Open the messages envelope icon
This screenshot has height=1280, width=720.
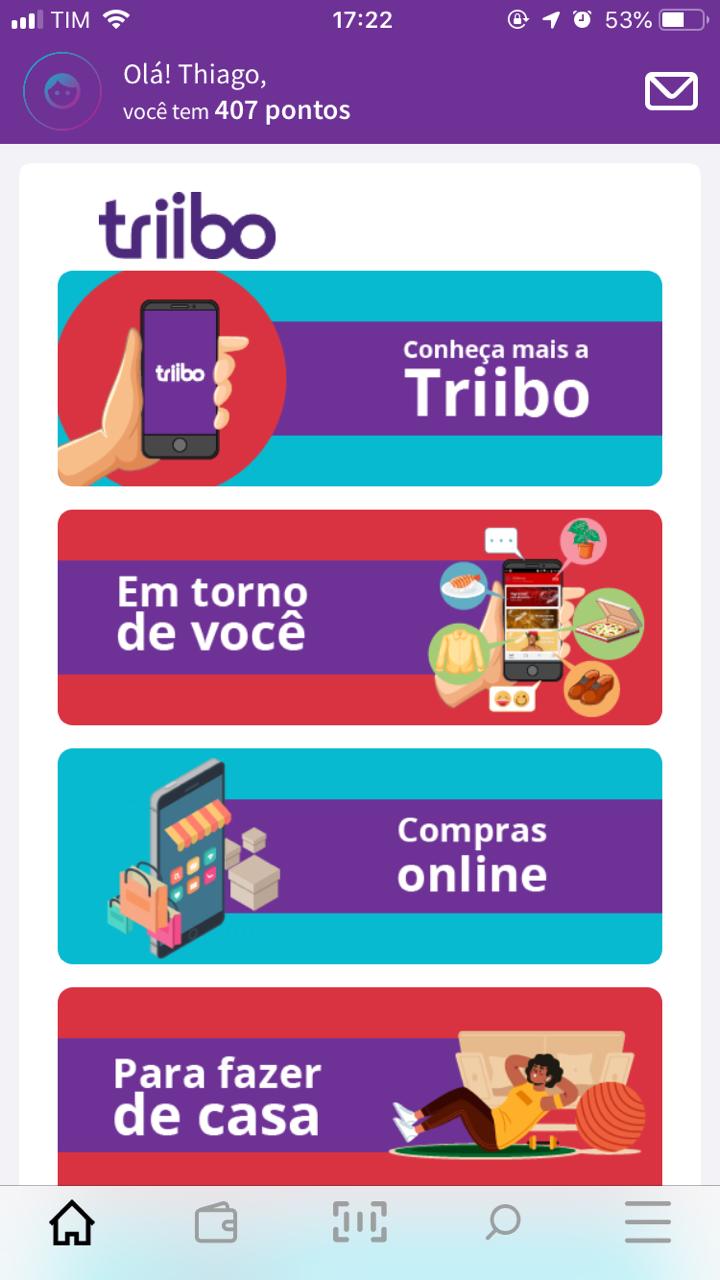click(671, 92)
